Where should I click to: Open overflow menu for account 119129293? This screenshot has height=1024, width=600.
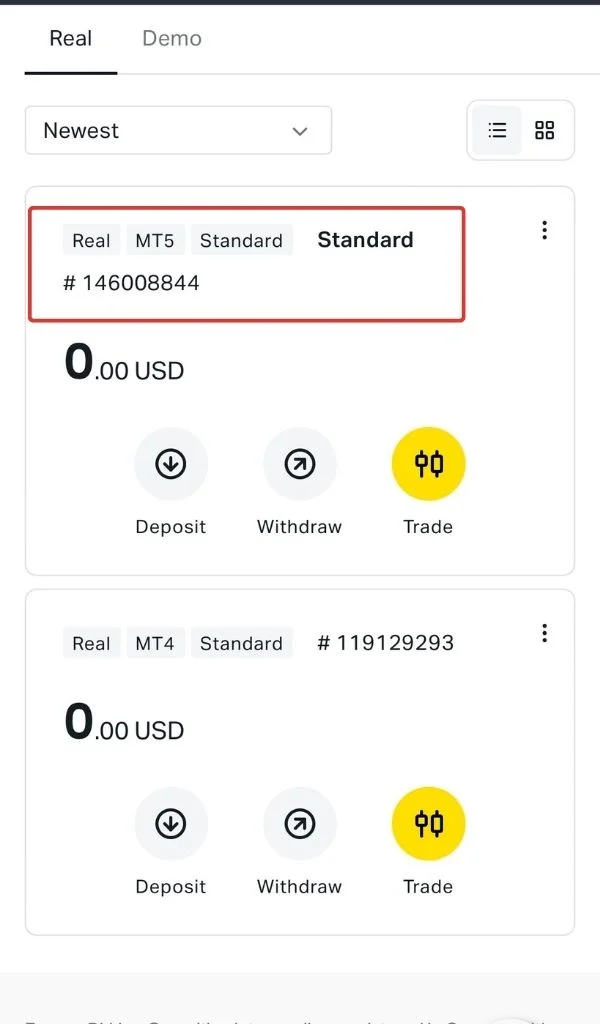[x=544, y=633]
